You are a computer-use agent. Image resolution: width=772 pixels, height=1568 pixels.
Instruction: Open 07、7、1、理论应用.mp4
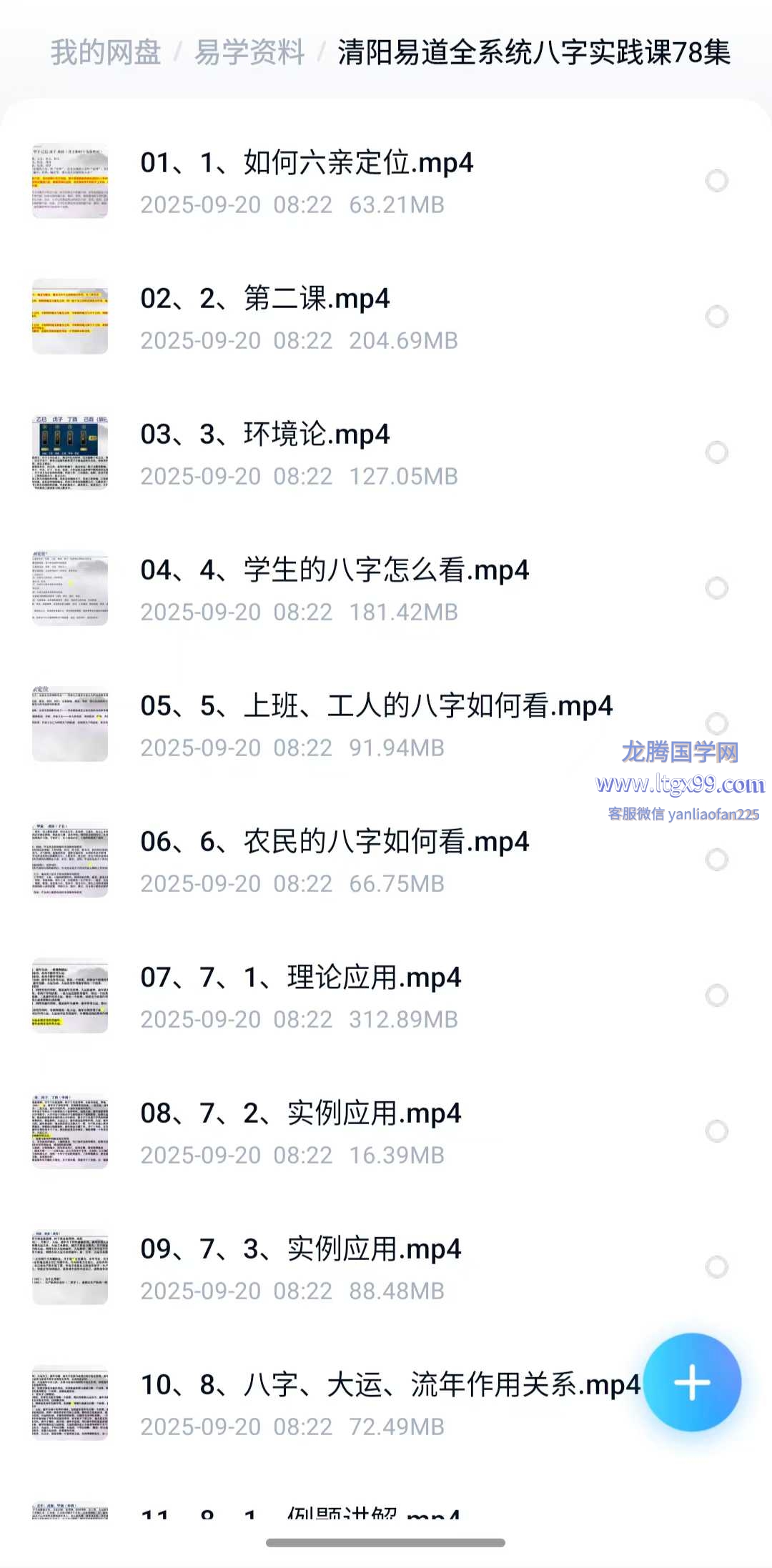click(x=300, y=978)
